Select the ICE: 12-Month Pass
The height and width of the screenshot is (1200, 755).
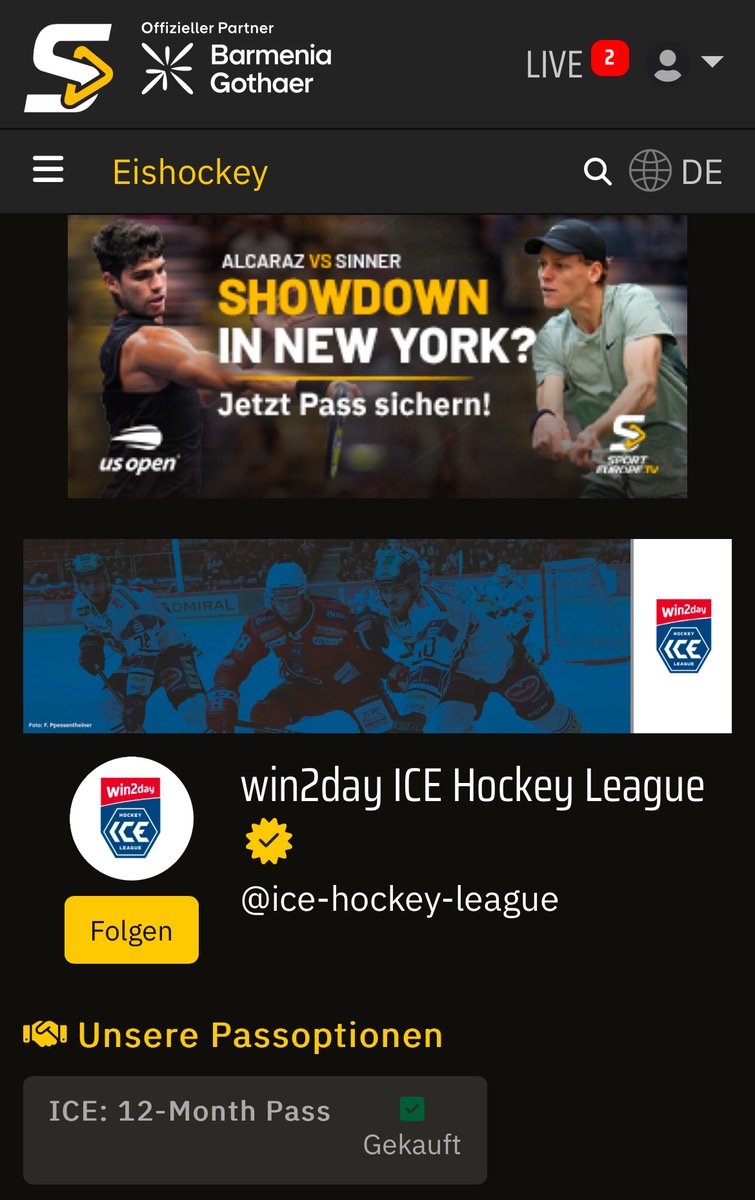(254, 1129)
